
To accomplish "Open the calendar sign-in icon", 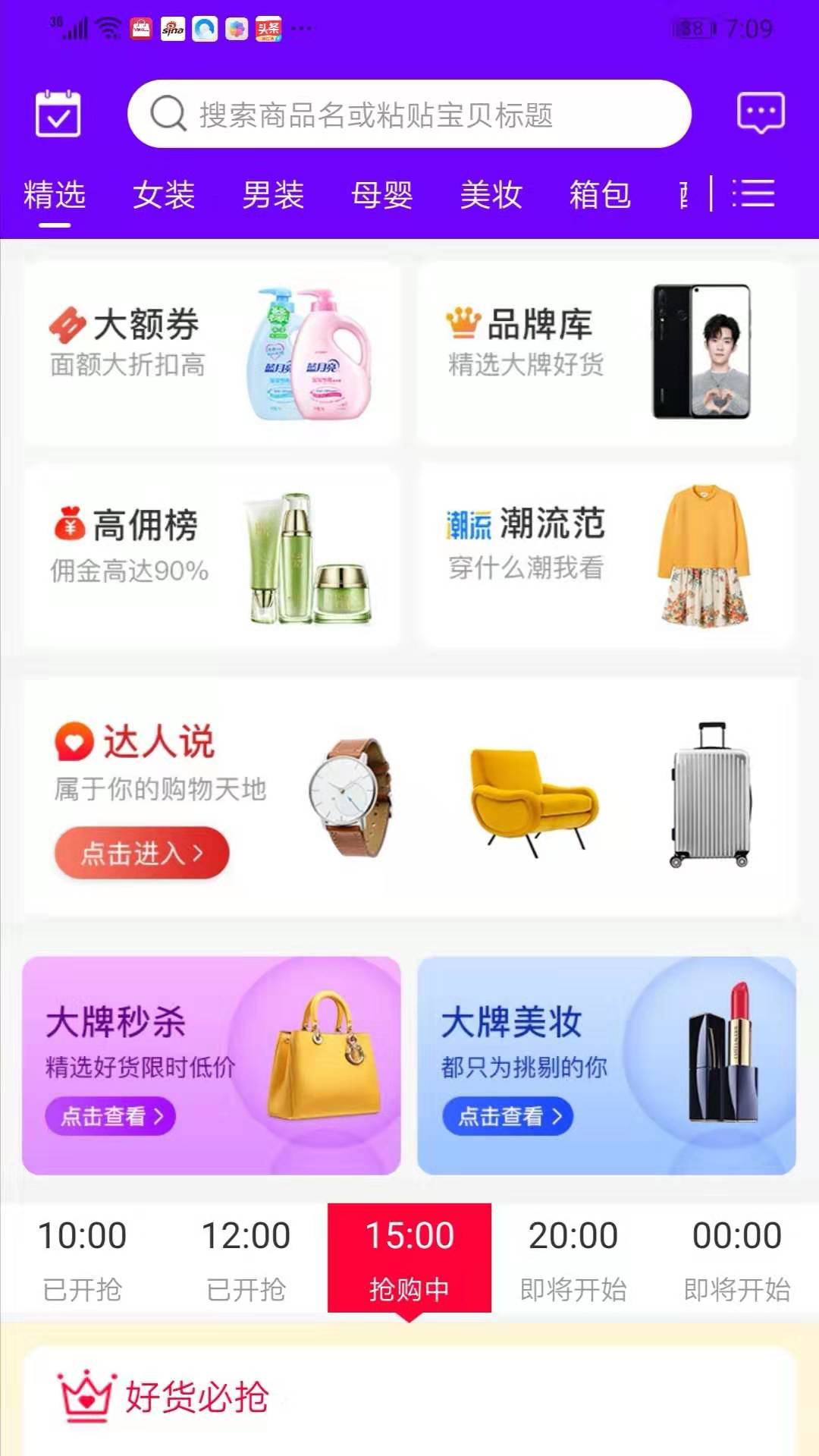I will (59, 114).
